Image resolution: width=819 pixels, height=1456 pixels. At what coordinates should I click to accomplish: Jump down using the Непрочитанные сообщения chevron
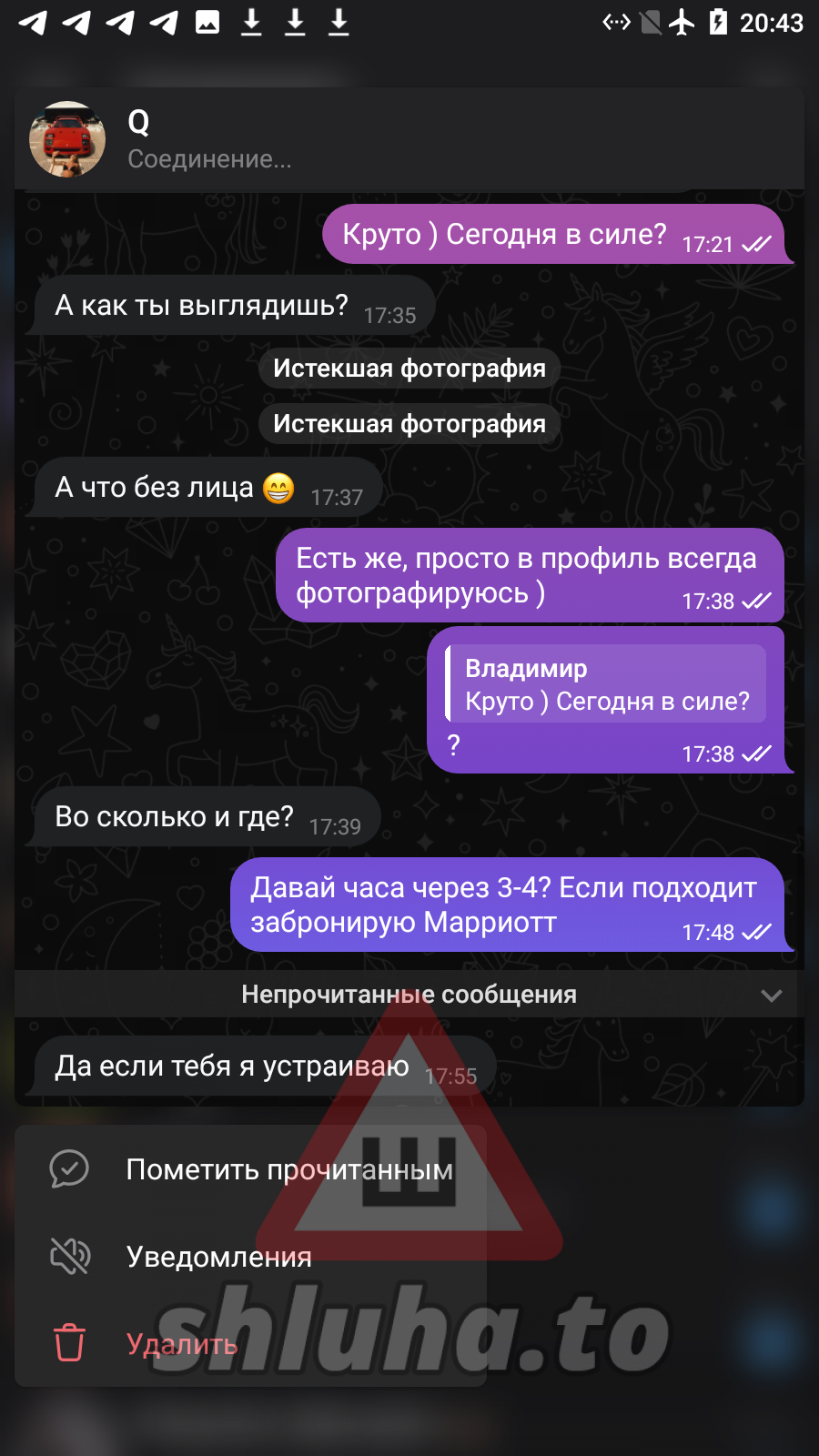pos(771,995)
